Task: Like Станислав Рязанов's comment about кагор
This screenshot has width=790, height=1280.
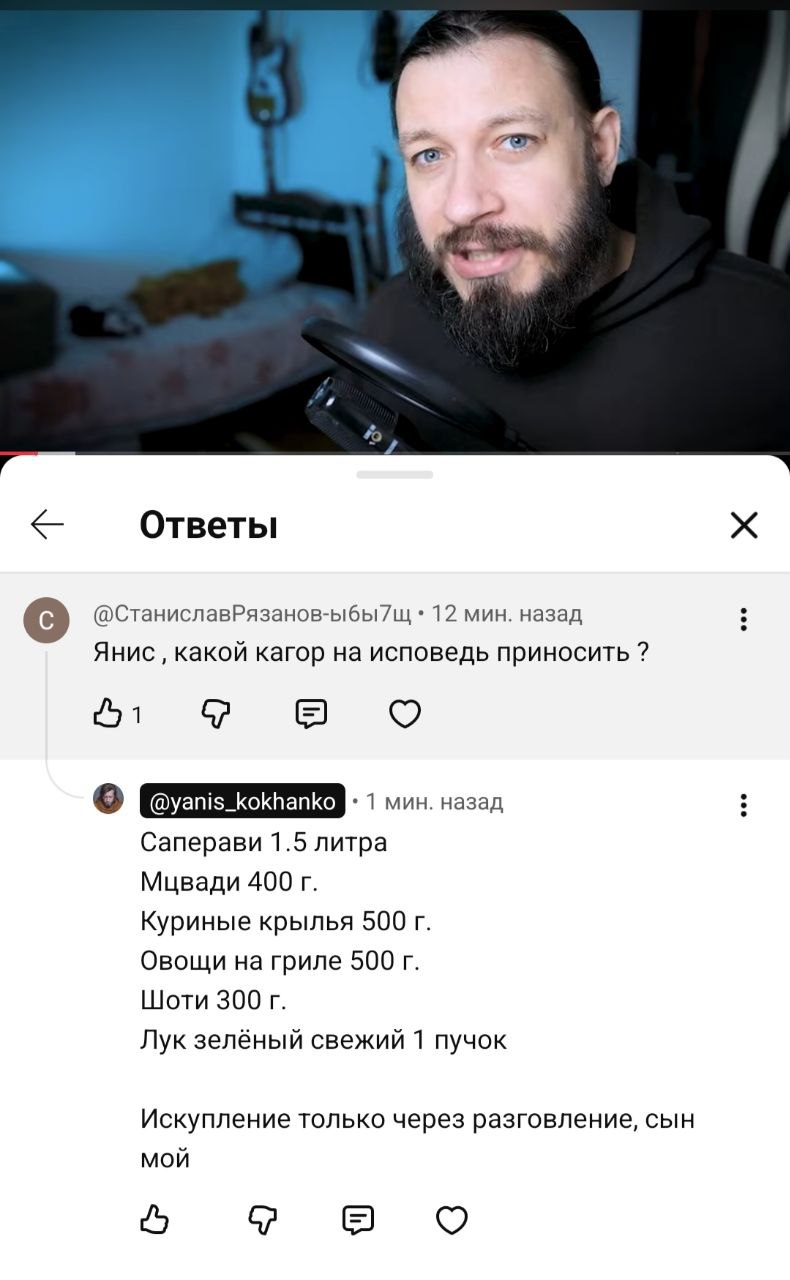Action: [x=107, y=713]
